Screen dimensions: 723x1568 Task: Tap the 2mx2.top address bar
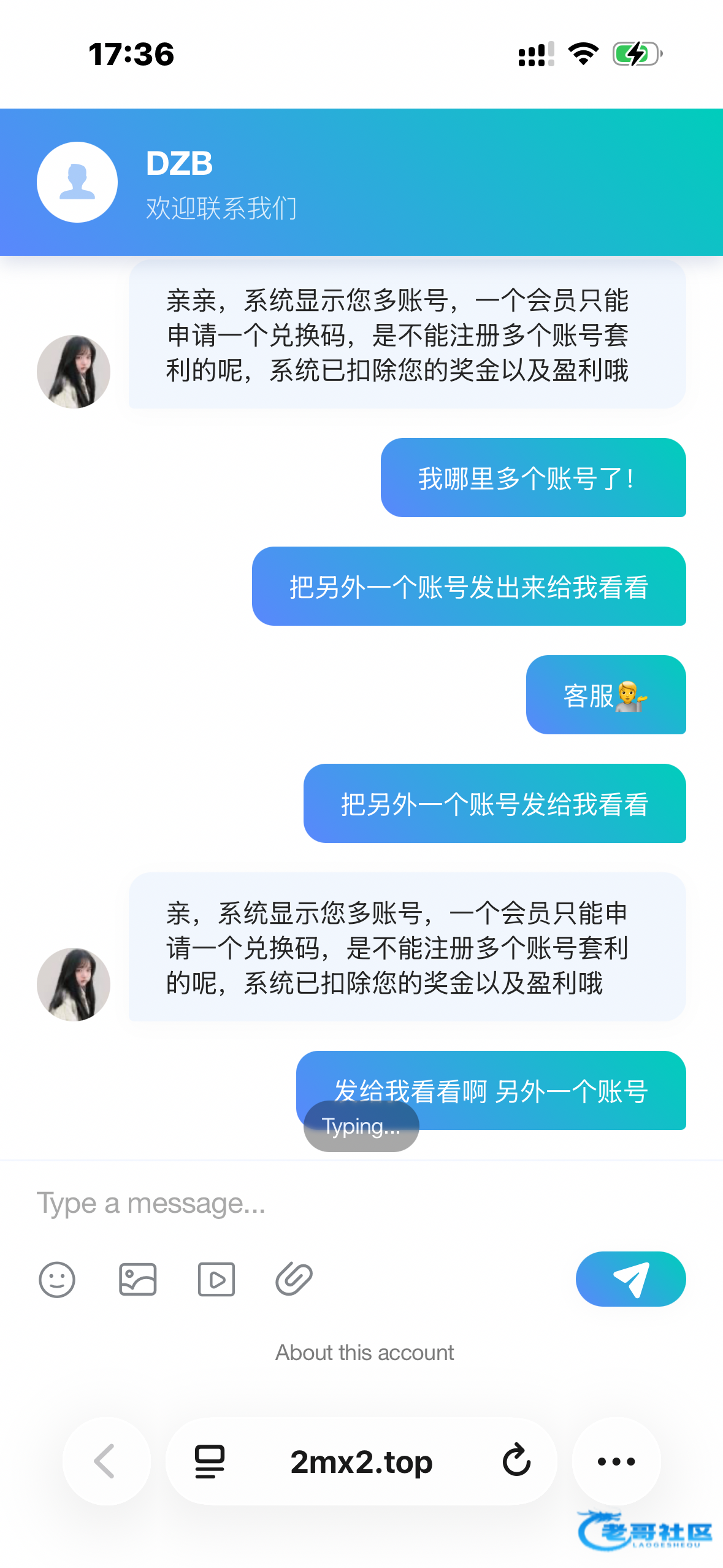coord(361,1461)
